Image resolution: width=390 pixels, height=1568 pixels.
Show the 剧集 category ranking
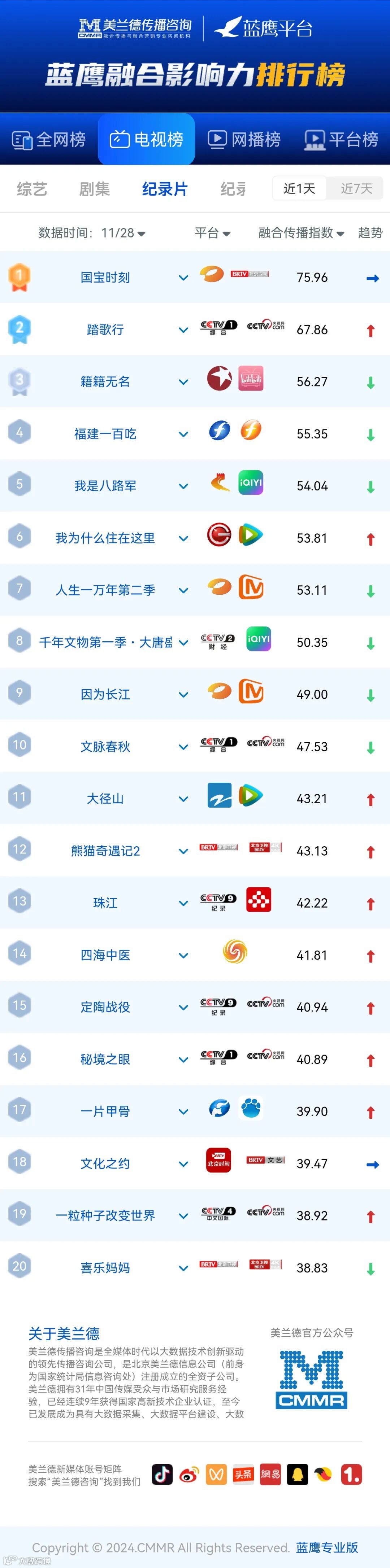click(x=95, y=189)
